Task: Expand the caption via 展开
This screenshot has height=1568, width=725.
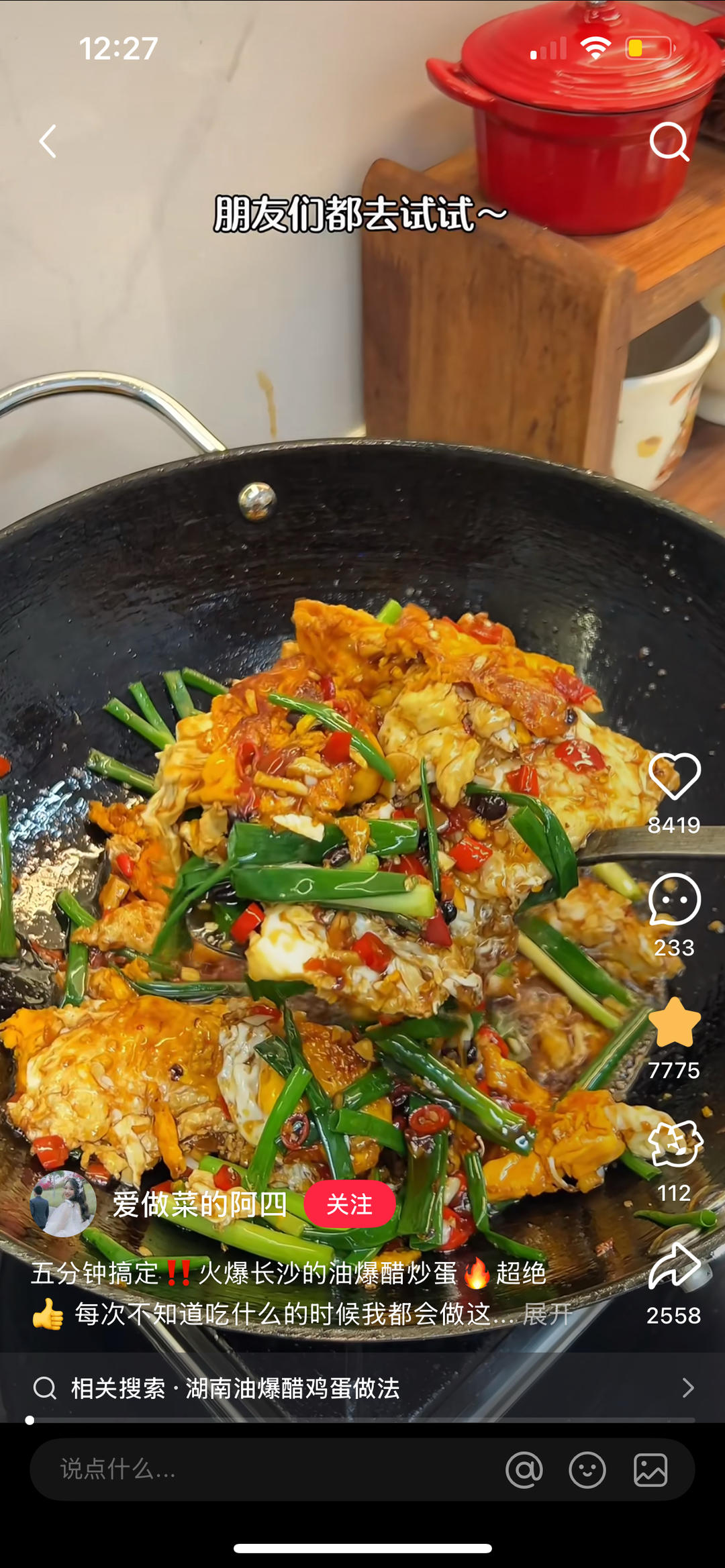Action: 546,1314
